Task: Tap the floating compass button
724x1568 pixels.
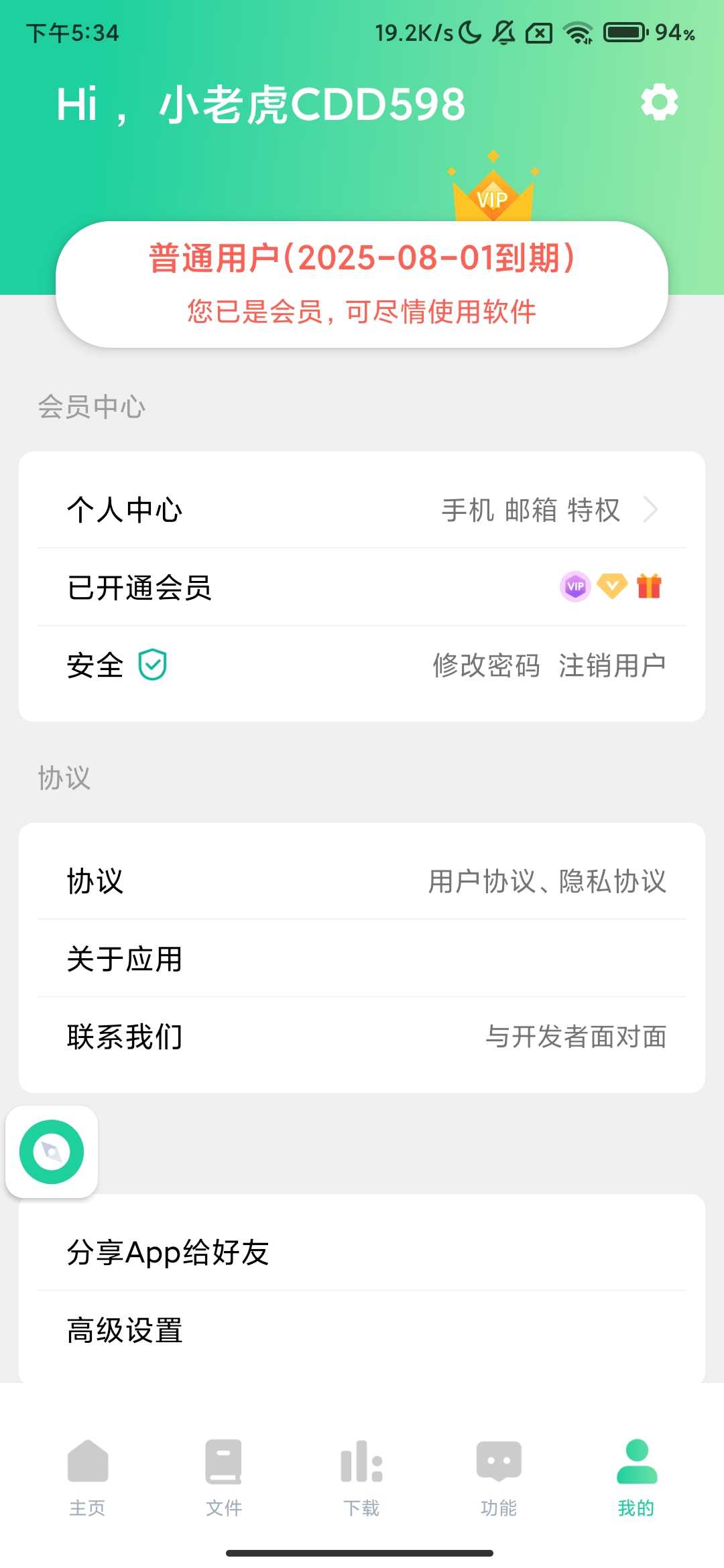Action: tap(52, 1152)
